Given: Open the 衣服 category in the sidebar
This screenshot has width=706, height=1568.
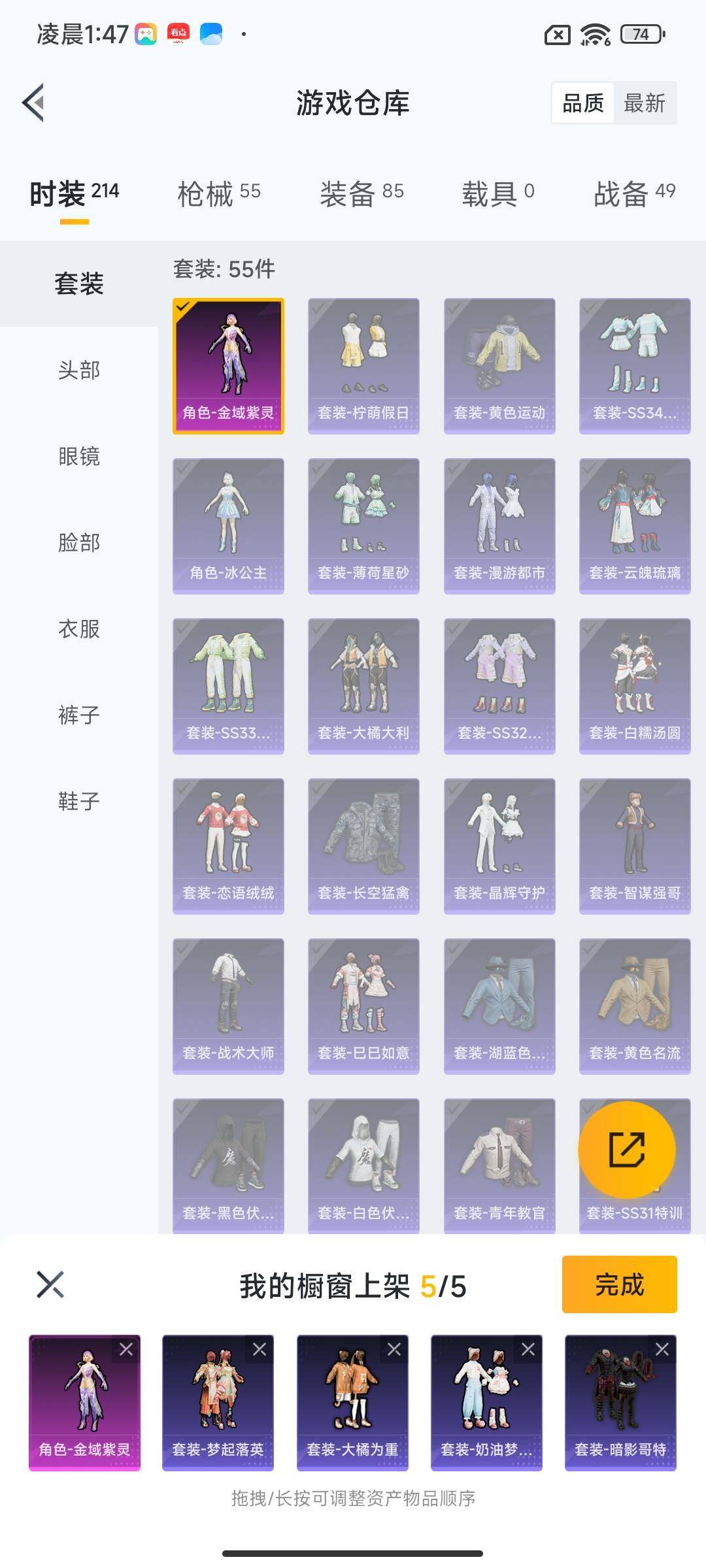Looking at the screenshot, I should tap(79, 629).
